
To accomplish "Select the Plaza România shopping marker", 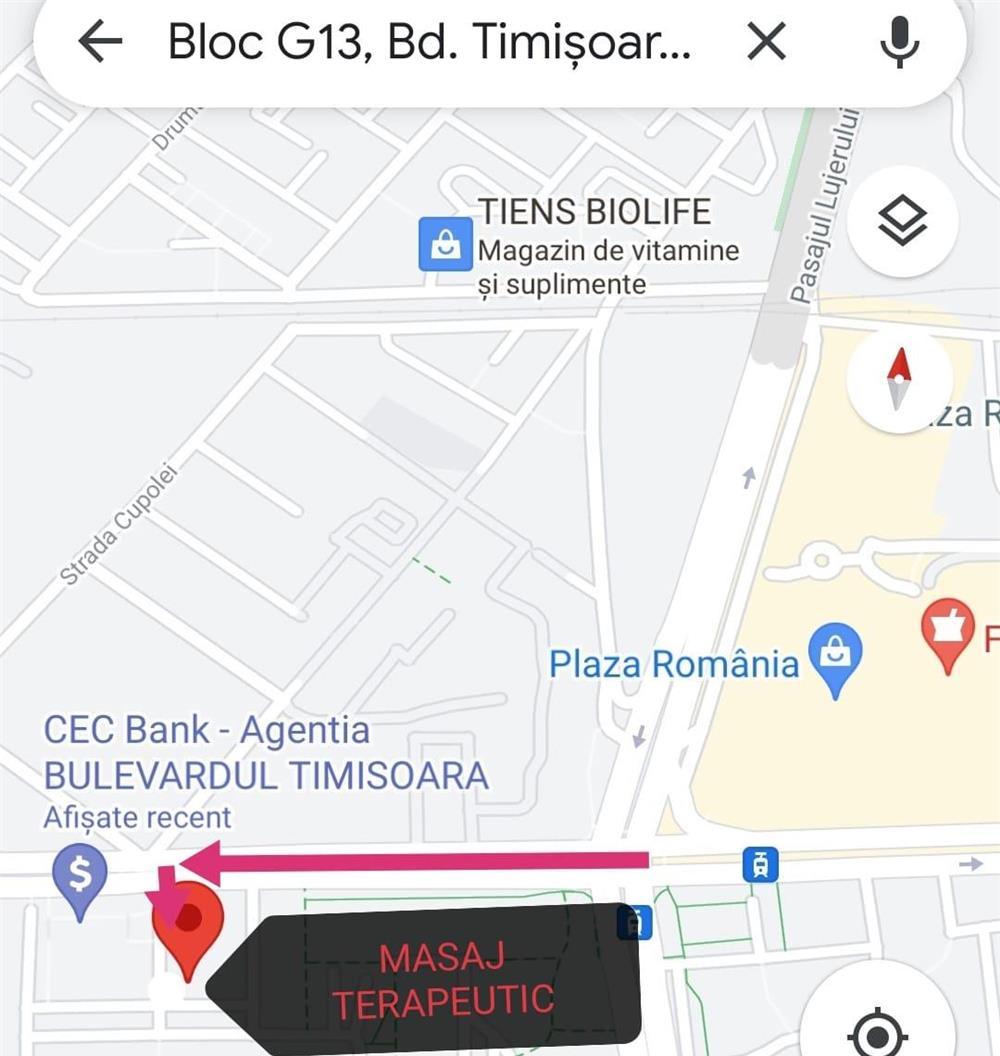I will tap(835, 655).
